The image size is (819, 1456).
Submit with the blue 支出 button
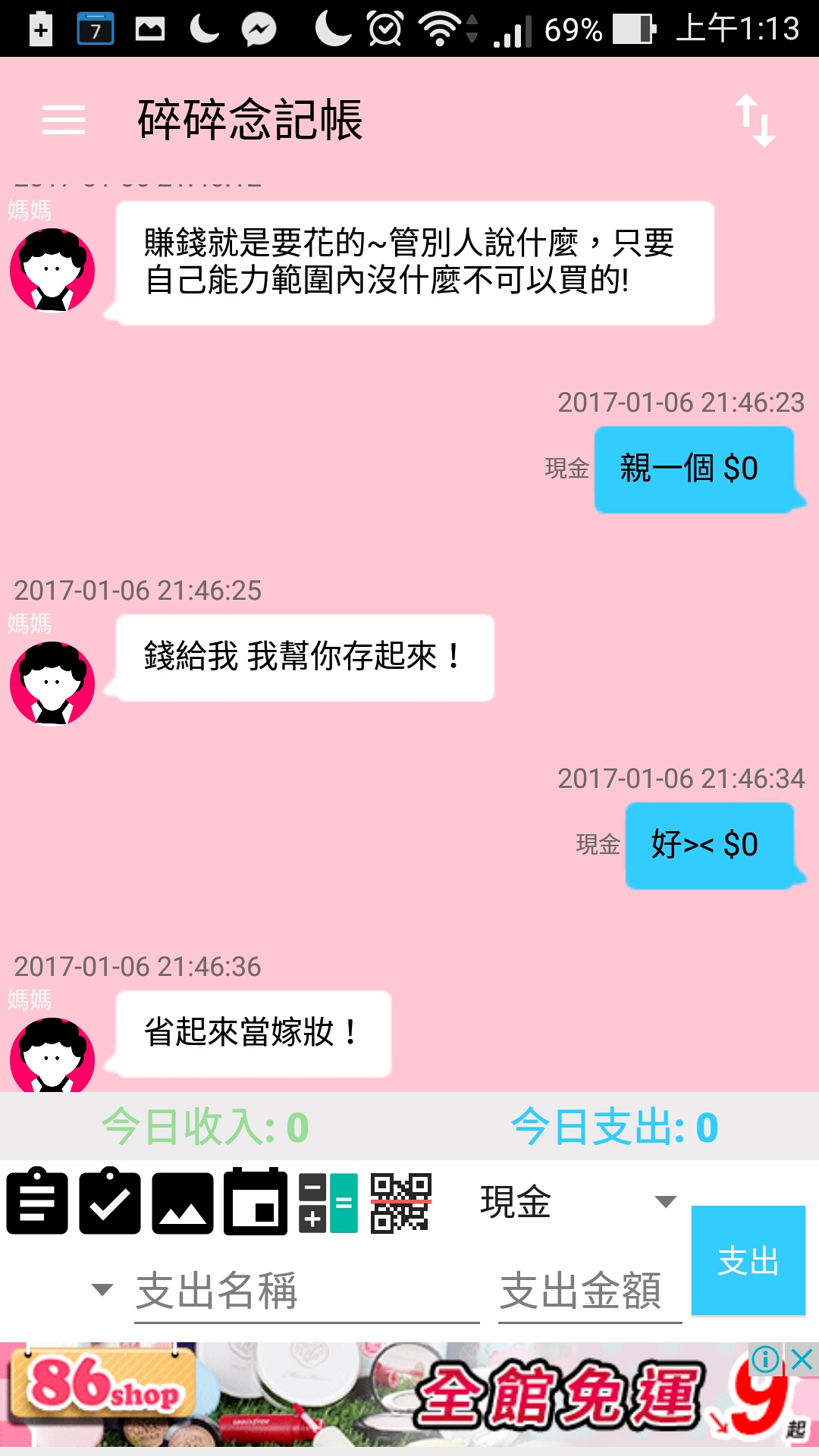pos(748,1260)
